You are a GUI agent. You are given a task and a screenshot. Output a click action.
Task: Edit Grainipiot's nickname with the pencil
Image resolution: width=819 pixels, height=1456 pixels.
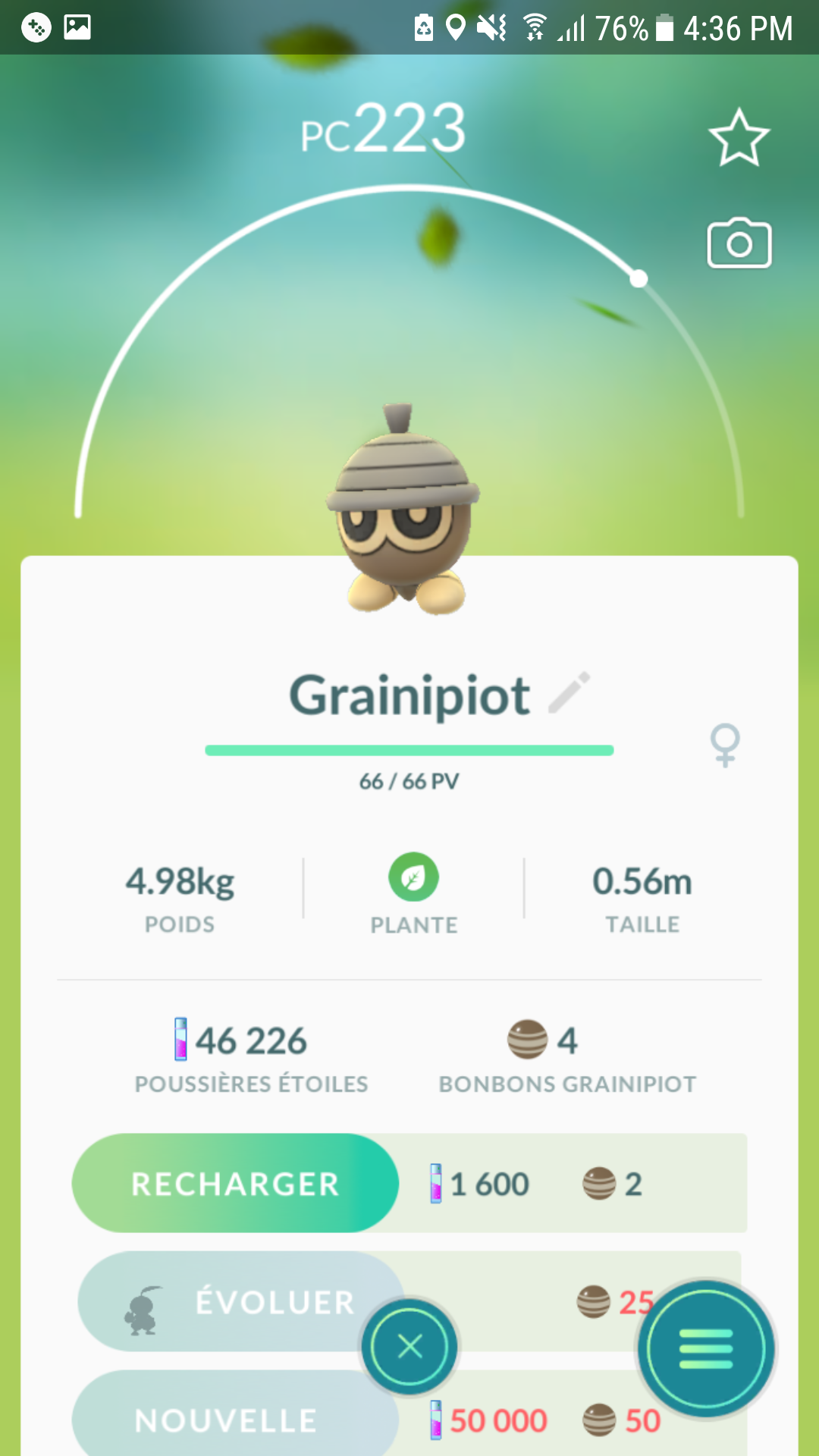(x=569, y=692)
